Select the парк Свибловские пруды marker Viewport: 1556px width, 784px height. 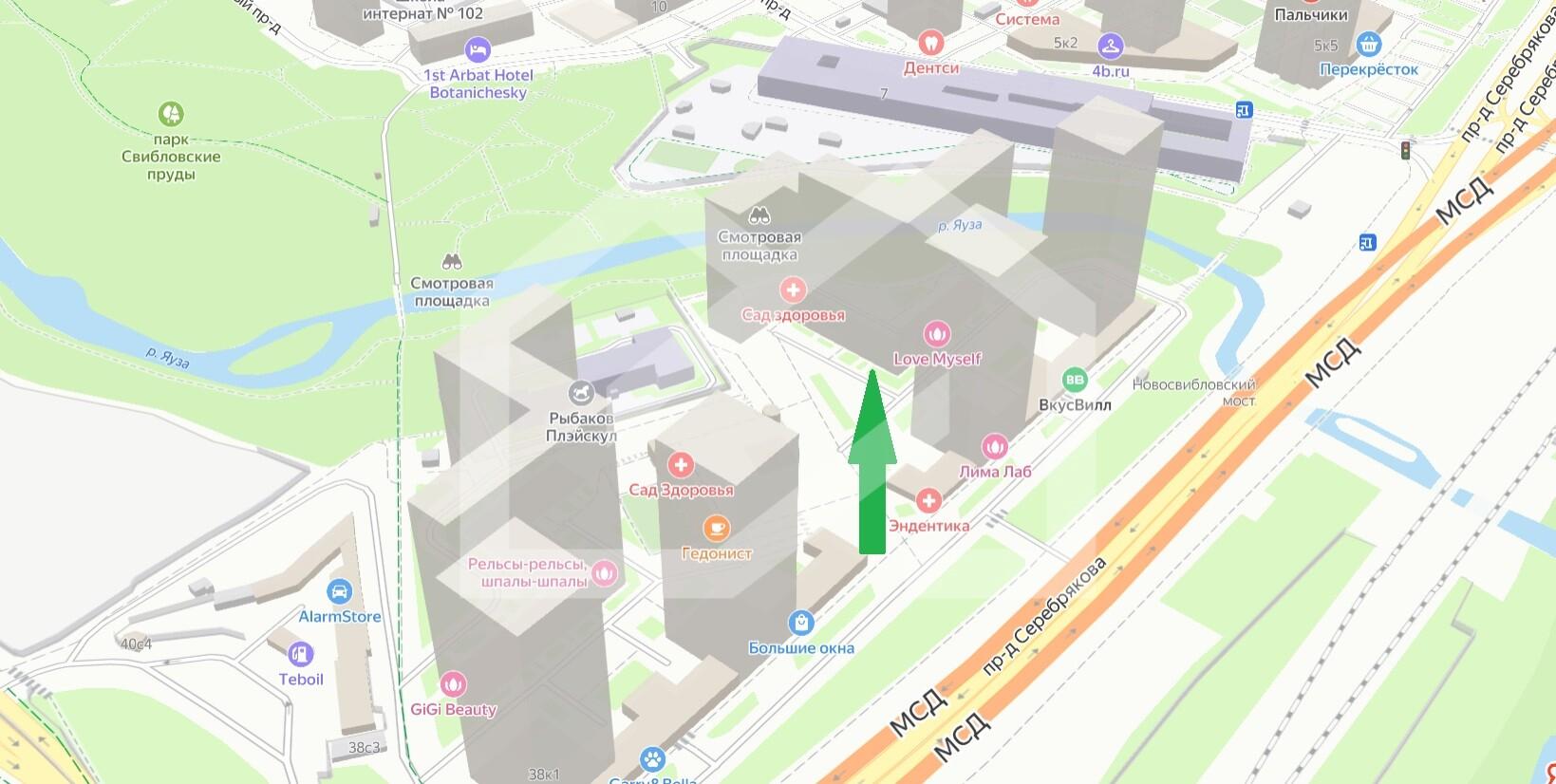(171, 115)
